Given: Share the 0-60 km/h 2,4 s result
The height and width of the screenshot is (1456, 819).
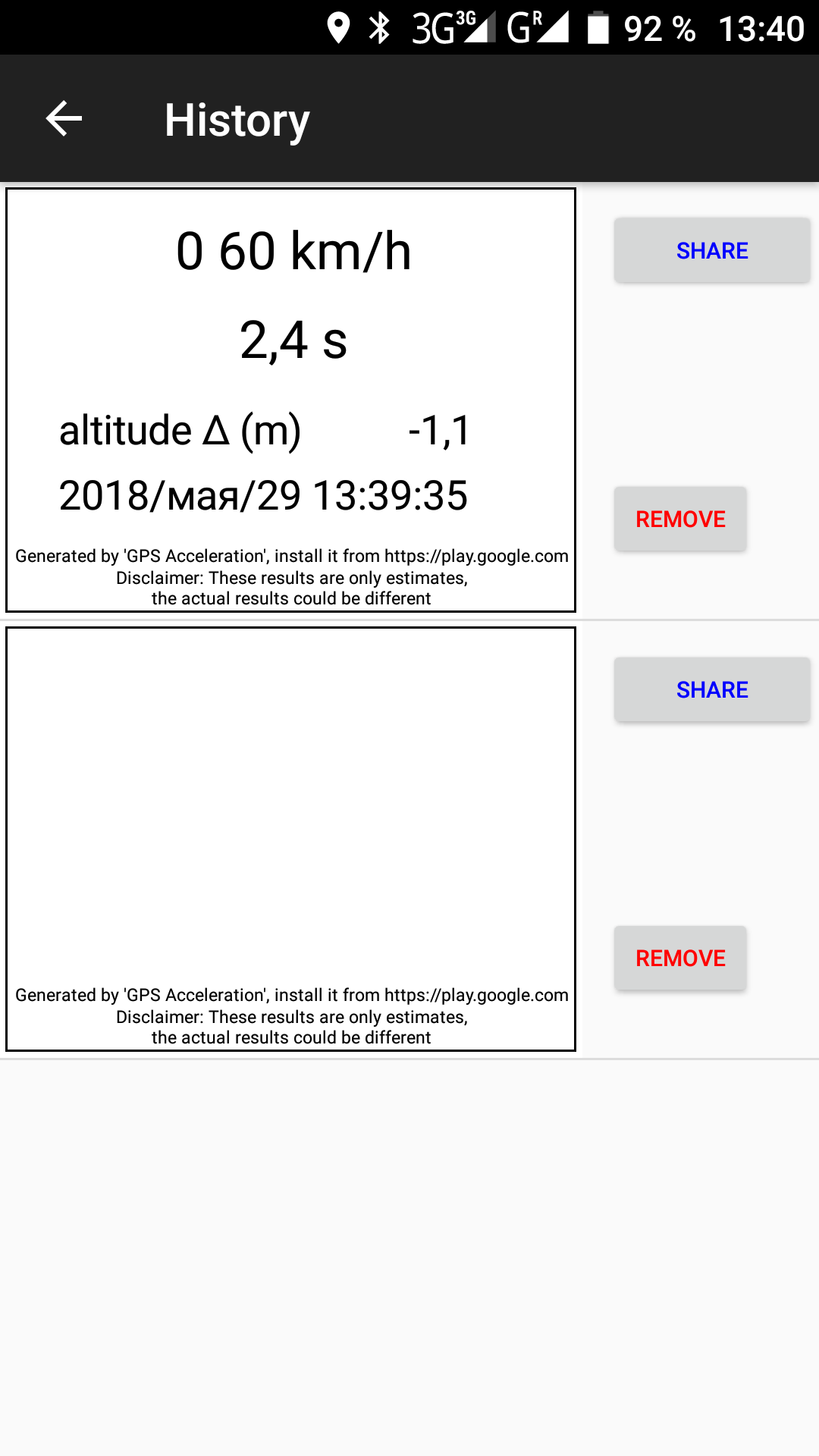Looking at the screenshot, I should pyautogui.click(x=712, y=250).
